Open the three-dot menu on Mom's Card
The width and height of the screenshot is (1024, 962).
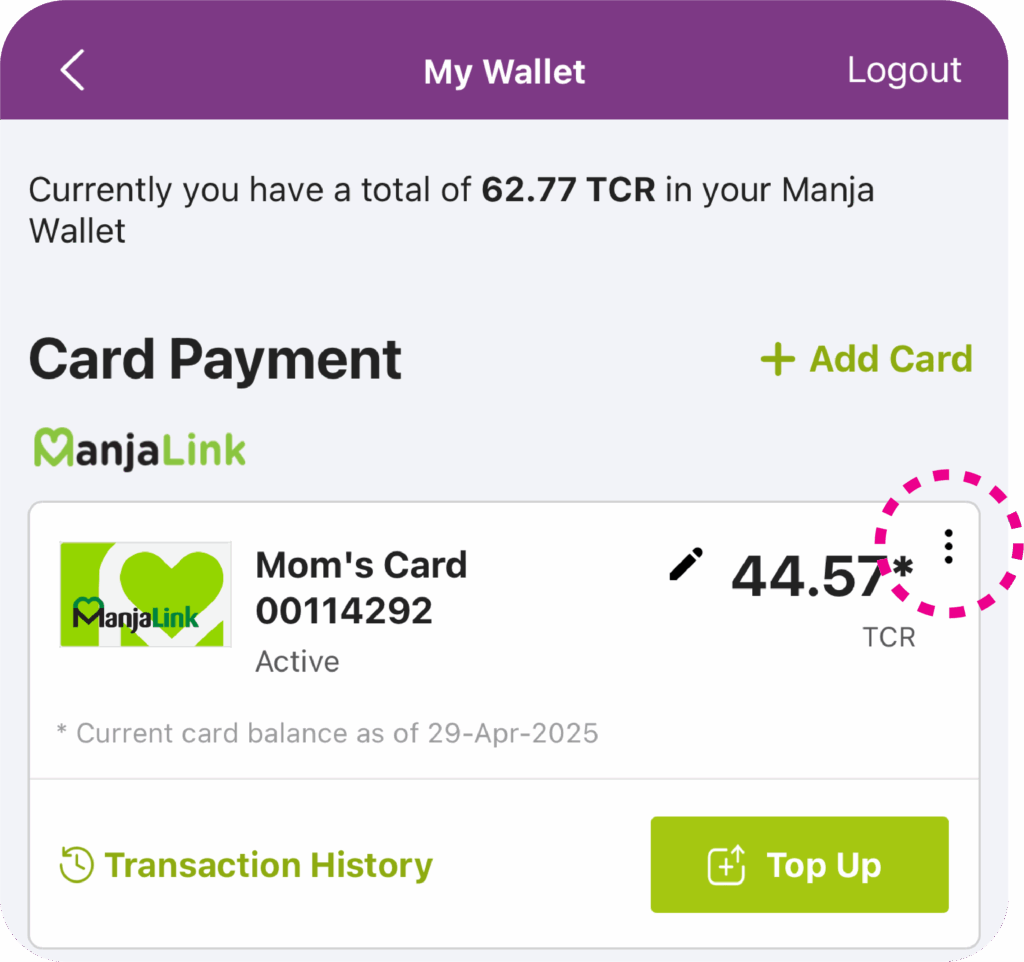pyautogui.click(x=948, y=546)
